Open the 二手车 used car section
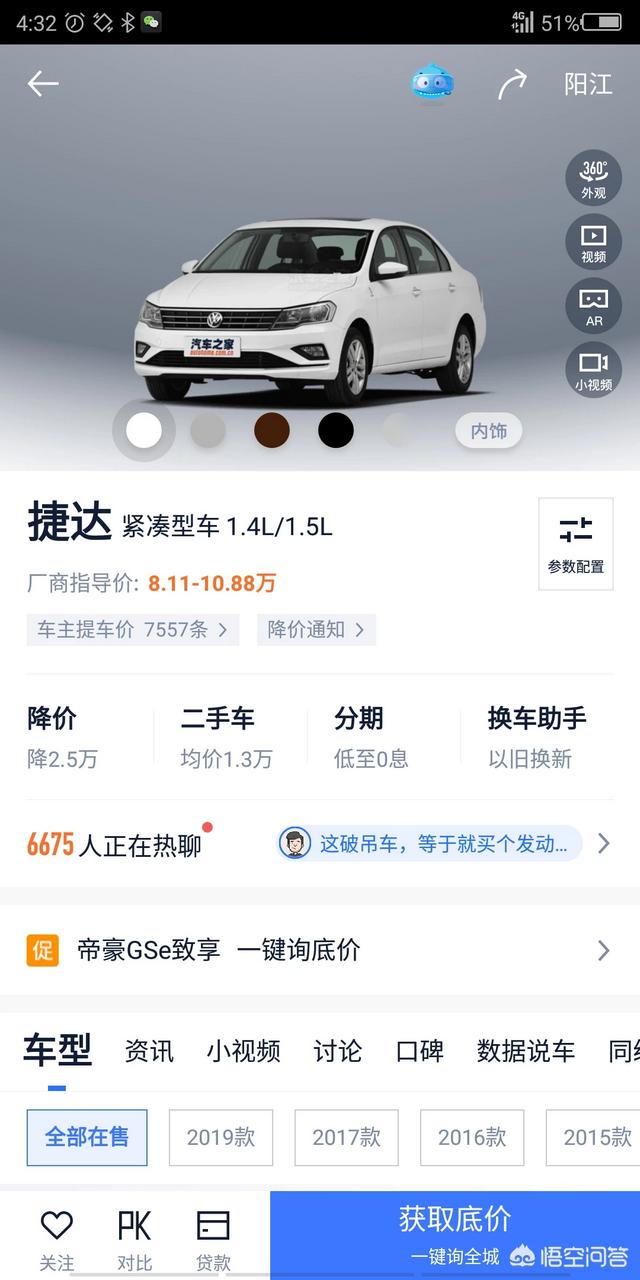This screenshot has width=640, height=1280. 227,738
